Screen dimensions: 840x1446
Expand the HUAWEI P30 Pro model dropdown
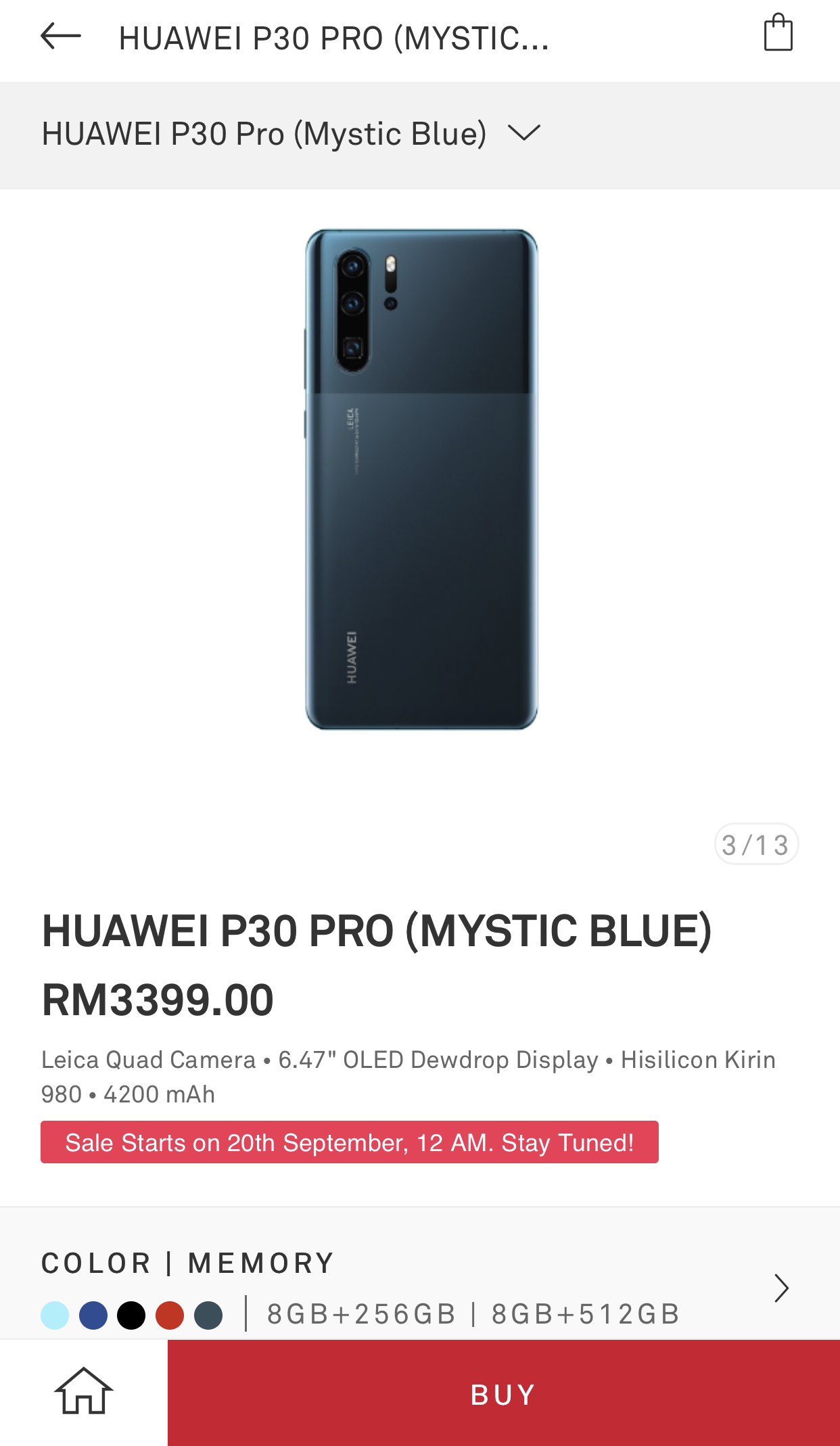523,133
